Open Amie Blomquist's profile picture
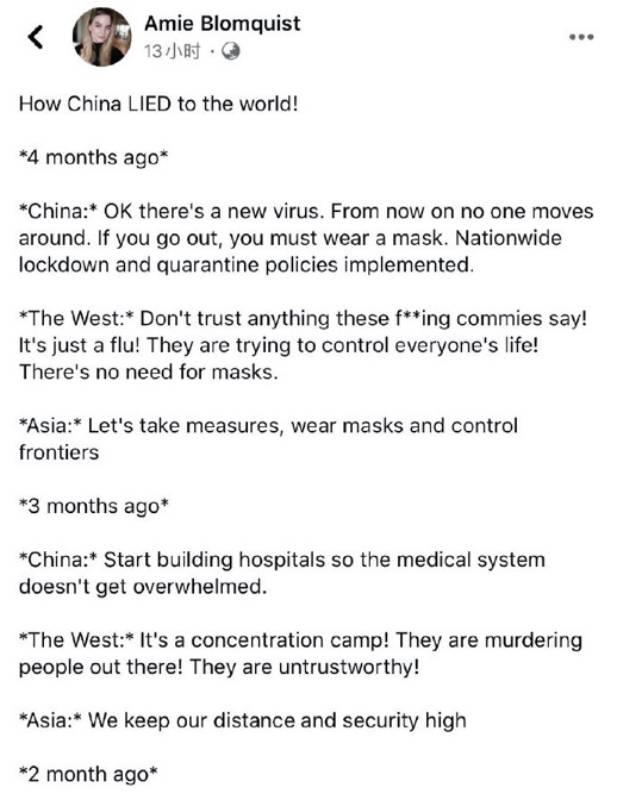The height and width of the screenshot is (800, 617). pyautogui.click(x=102, y=37)
